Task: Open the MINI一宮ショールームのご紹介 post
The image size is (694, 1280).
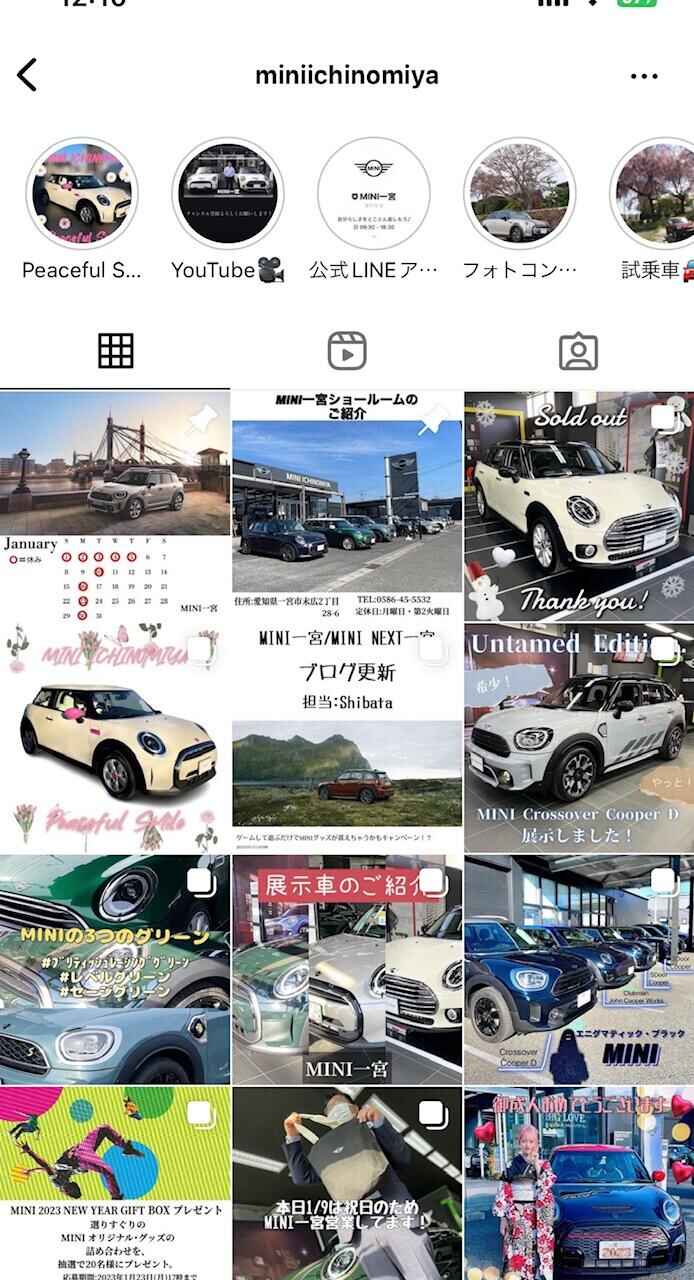Action: (347, 506)
